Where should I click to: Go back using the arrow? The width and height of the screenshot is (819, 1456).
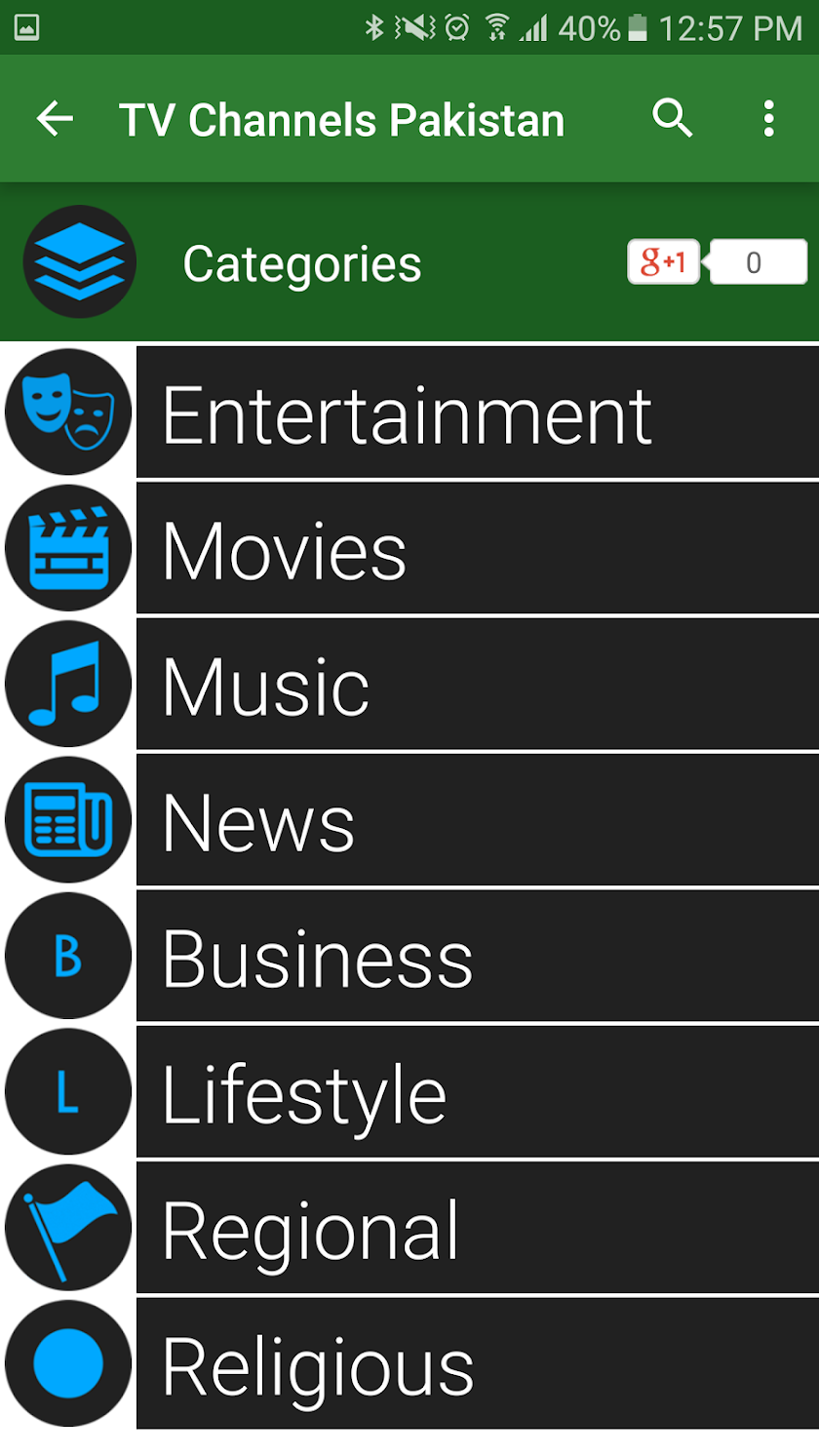[55, 119]
